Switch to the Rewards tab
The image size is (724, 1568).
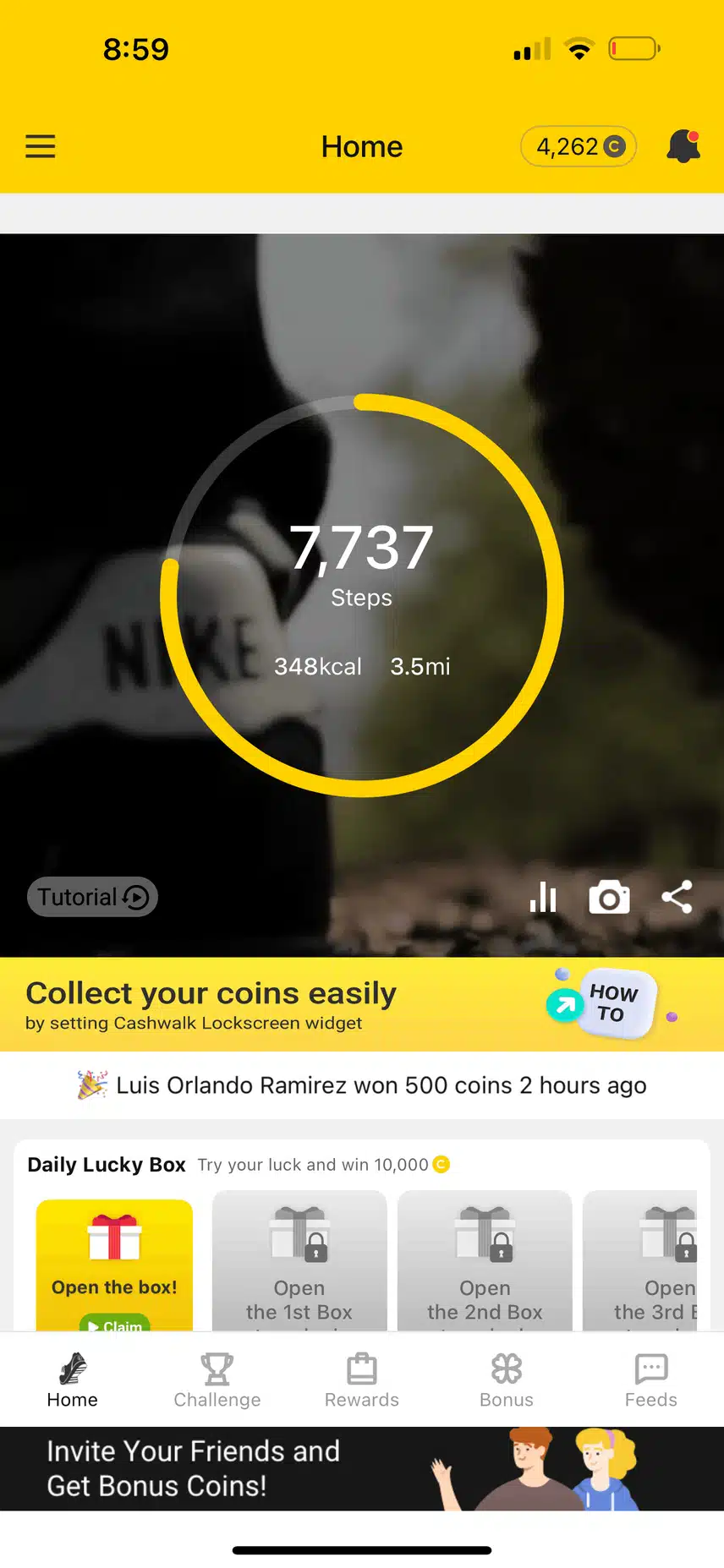(362, 1380)
